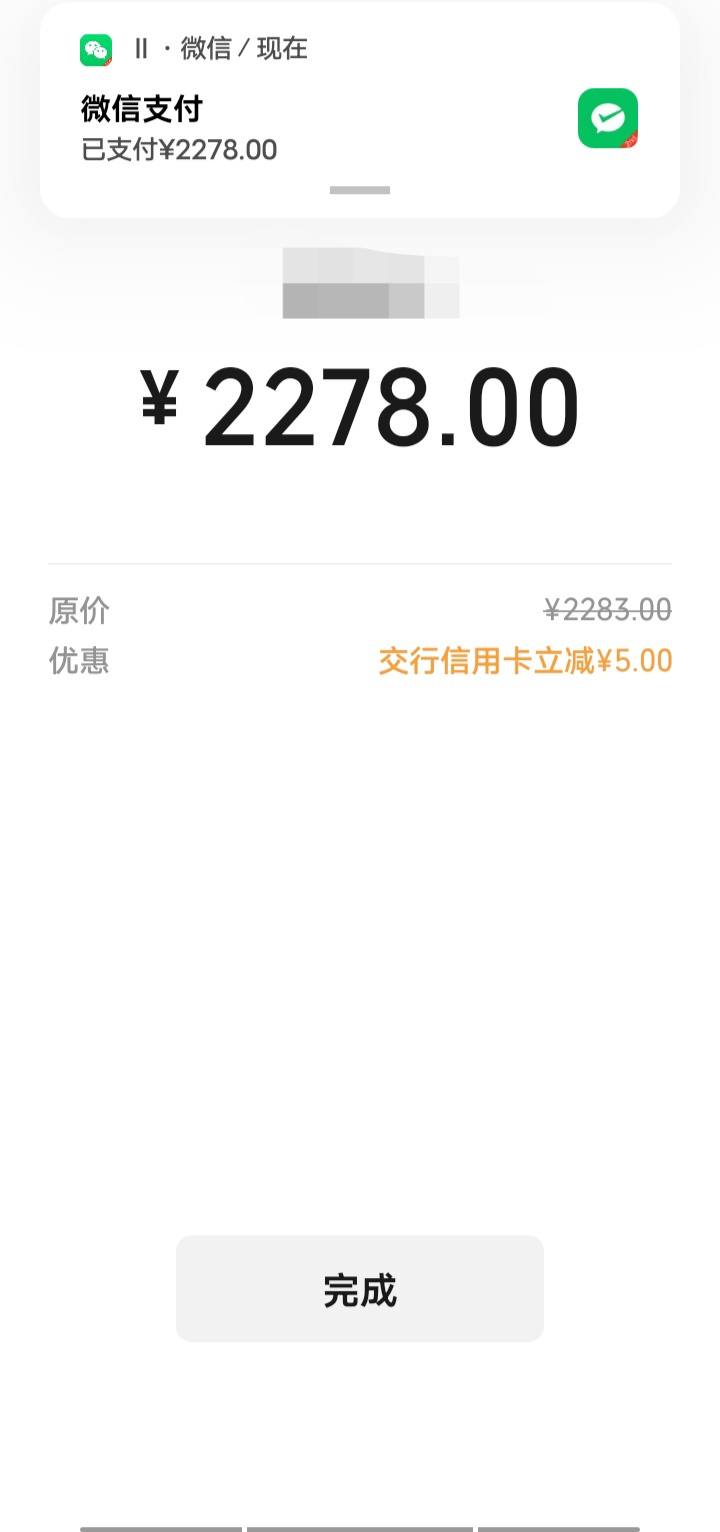This screenshot has width=720, height=1532.
Task: Open the 微信支付 payment notification banner
Action: pyautogui.click(x=360, y=110)
